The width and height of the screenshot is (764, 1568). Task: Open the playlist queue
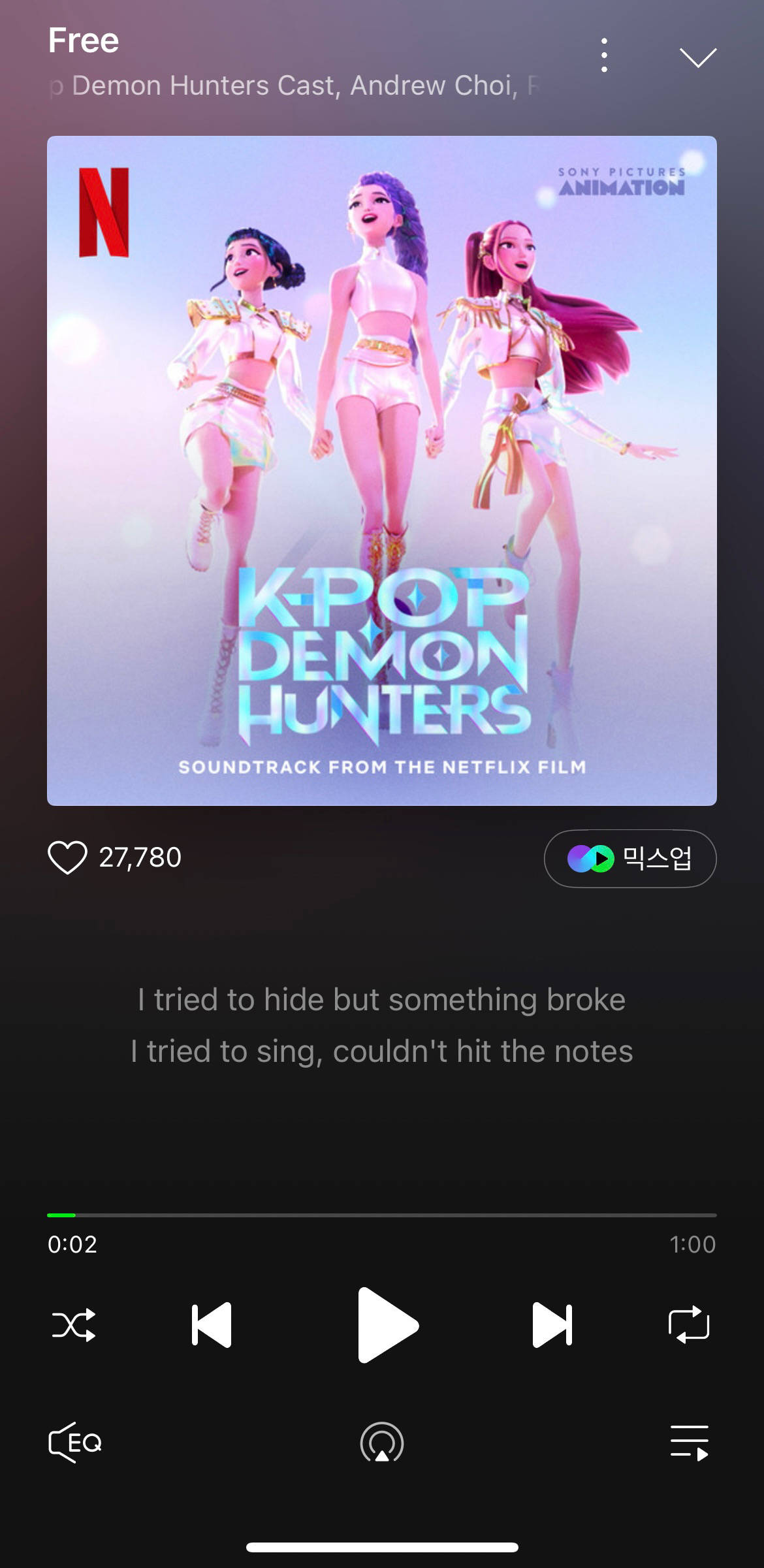point(690,1443)
